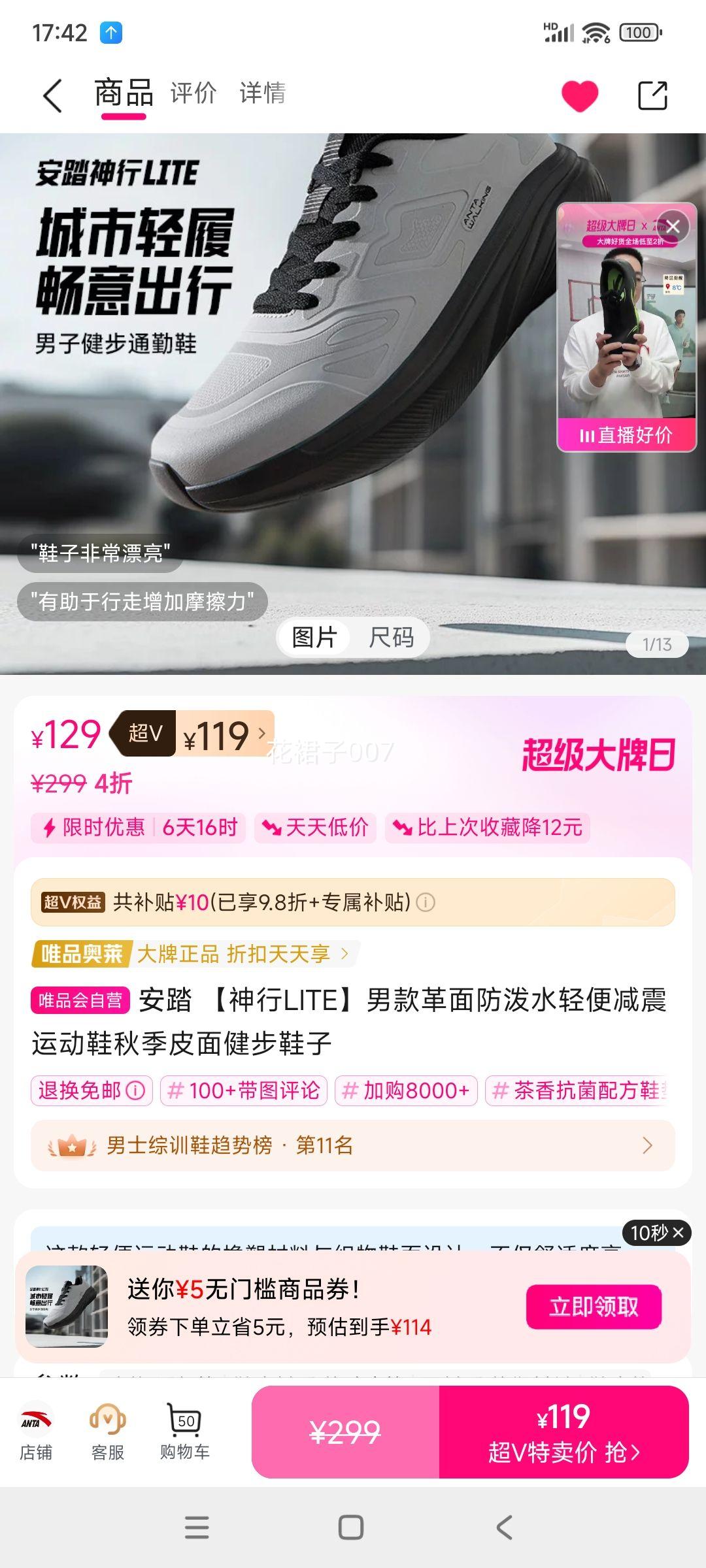Image resolution: width=706 pixels, height=1568 pixels.
Task: Open the 购物车 shopping cart
Action: point(185,1432)
